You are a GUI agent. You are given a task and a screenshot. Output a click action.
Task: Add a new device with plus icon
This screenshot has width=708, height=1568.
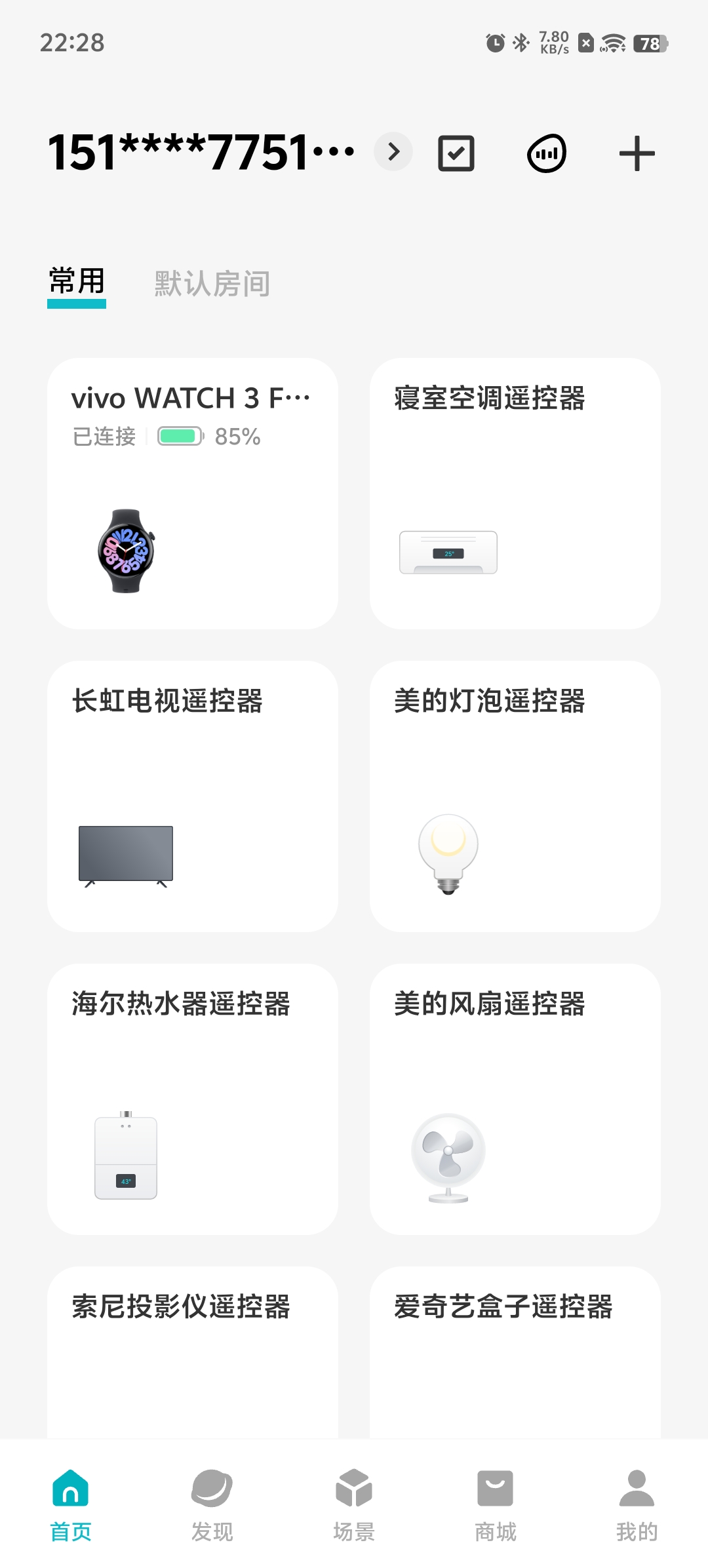point(637,153)
